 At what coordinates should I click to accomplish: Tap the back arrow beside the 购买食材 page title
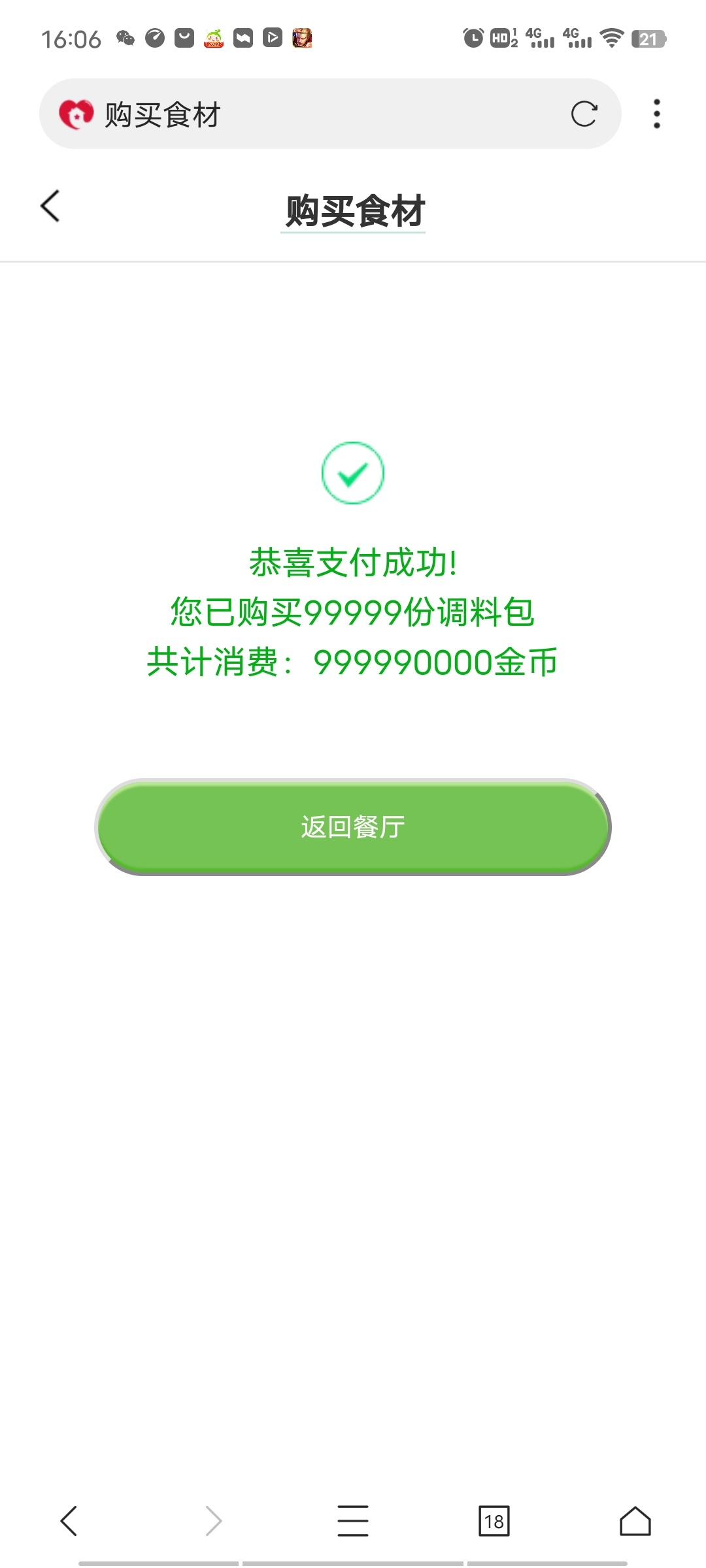[x=49, y=206]
